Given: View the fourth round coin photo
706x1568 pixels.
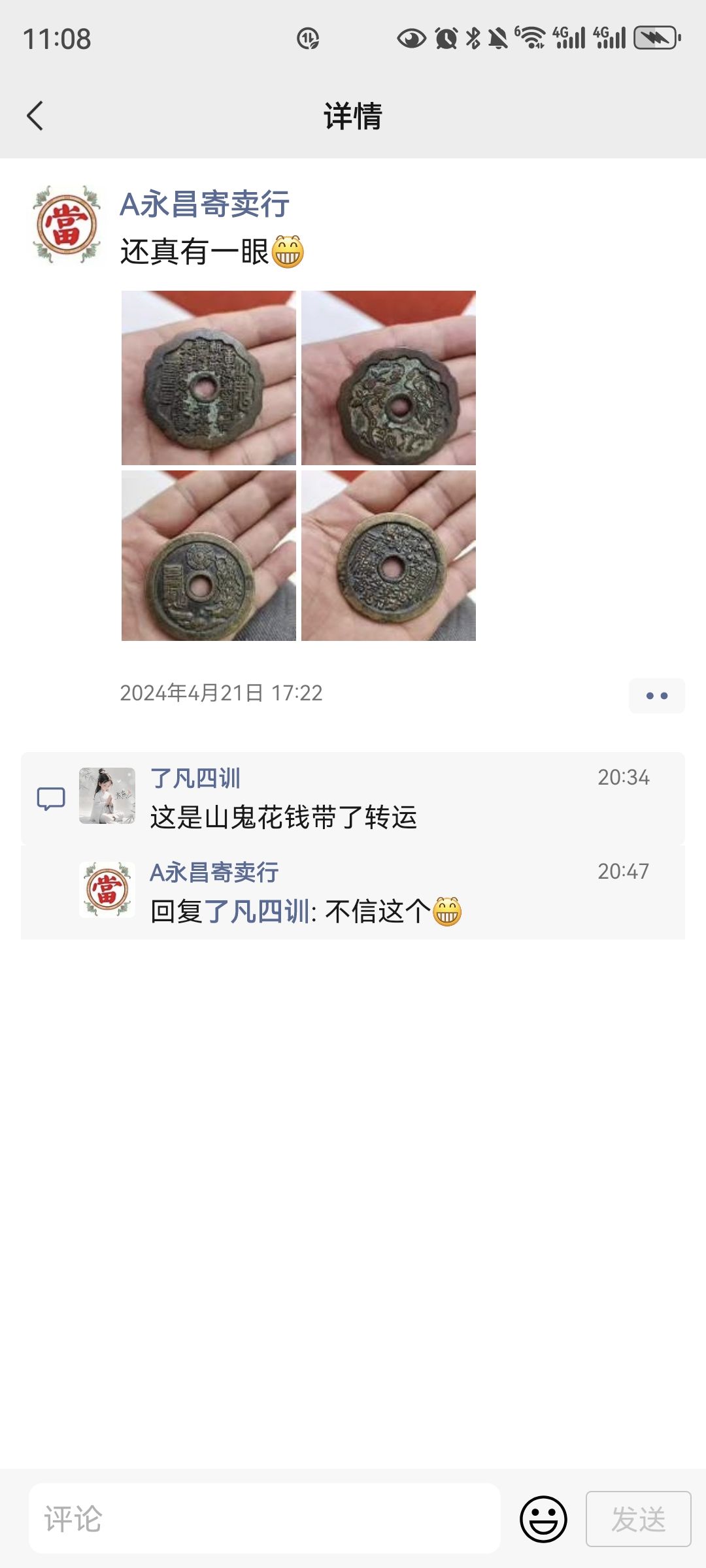Looking at the screenshot, I should click(388, 555).
